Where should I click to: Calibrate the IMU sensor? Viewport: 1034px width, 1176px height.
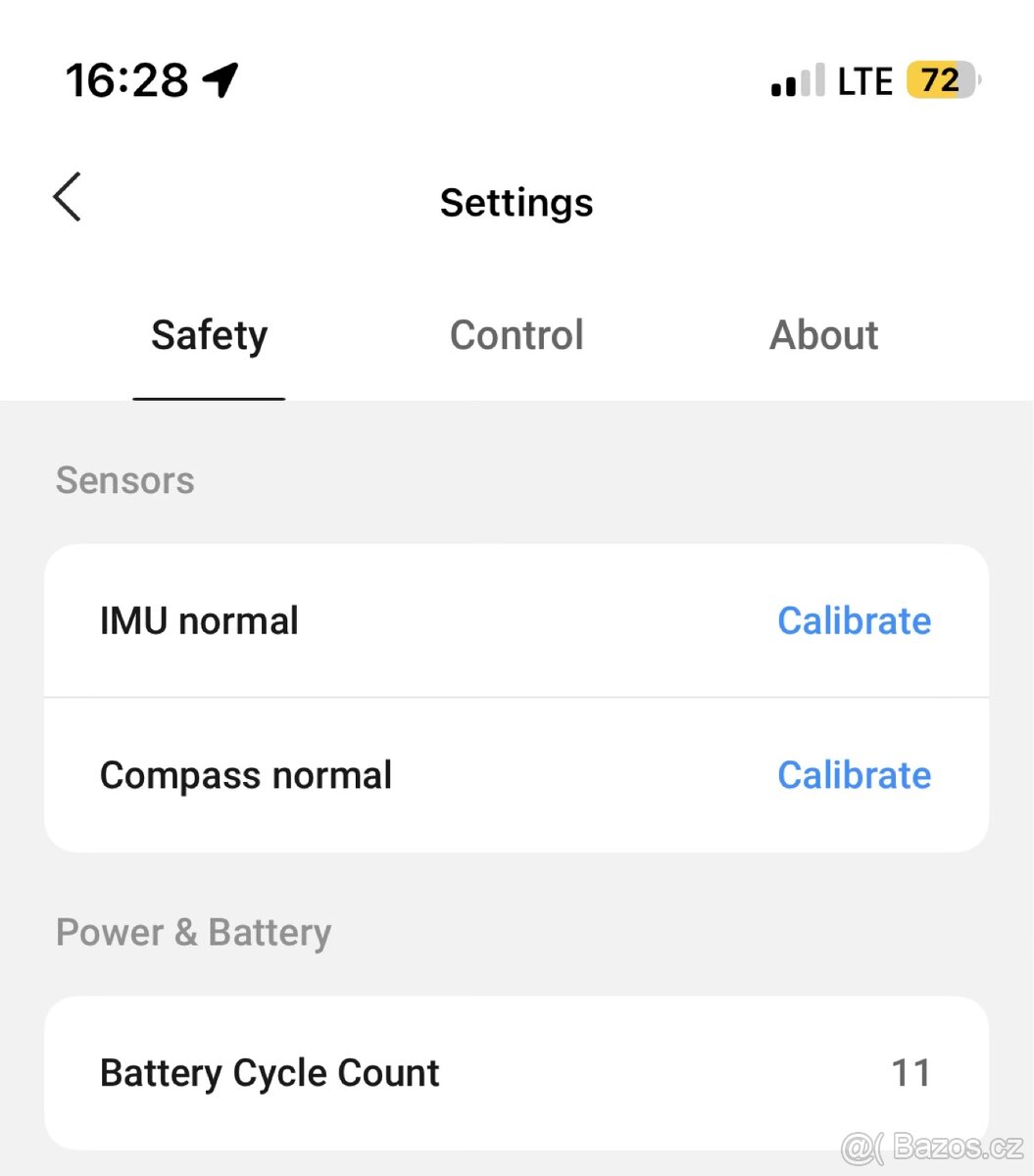click(x=854, y=621)
